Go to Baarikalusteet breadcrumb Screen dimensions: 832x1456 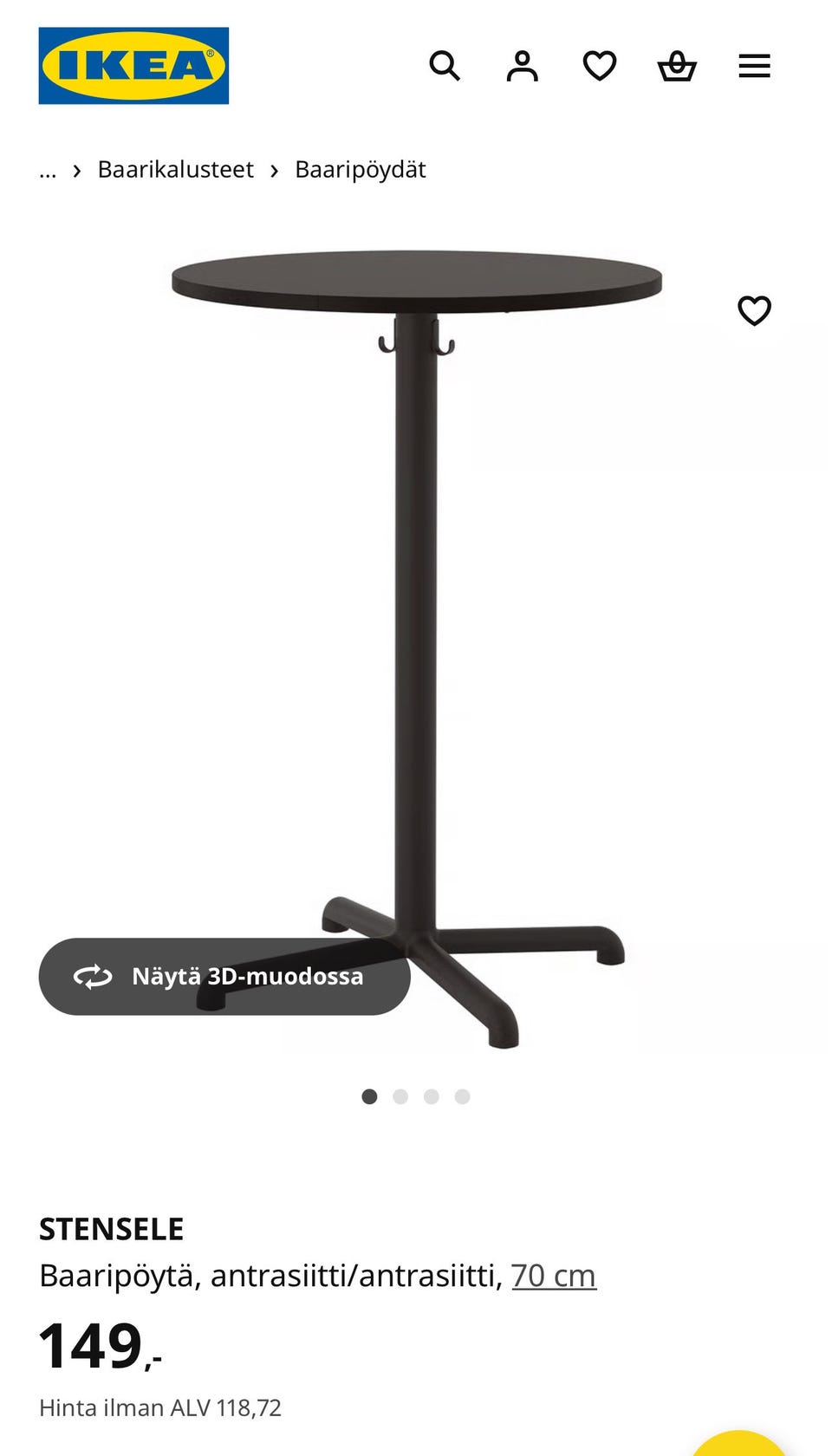point(175,170)
